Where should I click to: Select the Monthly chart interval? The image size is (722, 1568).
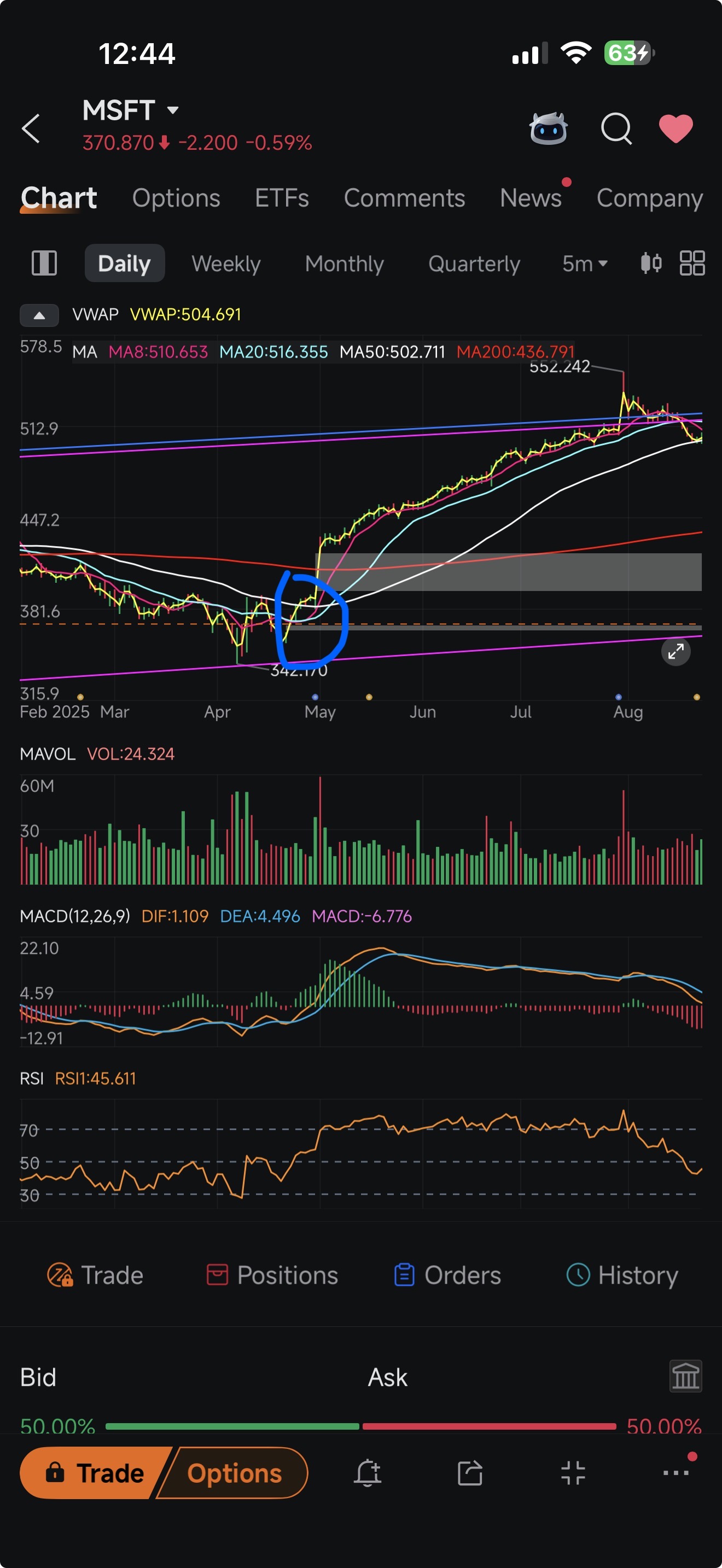(x=344, y=264)
